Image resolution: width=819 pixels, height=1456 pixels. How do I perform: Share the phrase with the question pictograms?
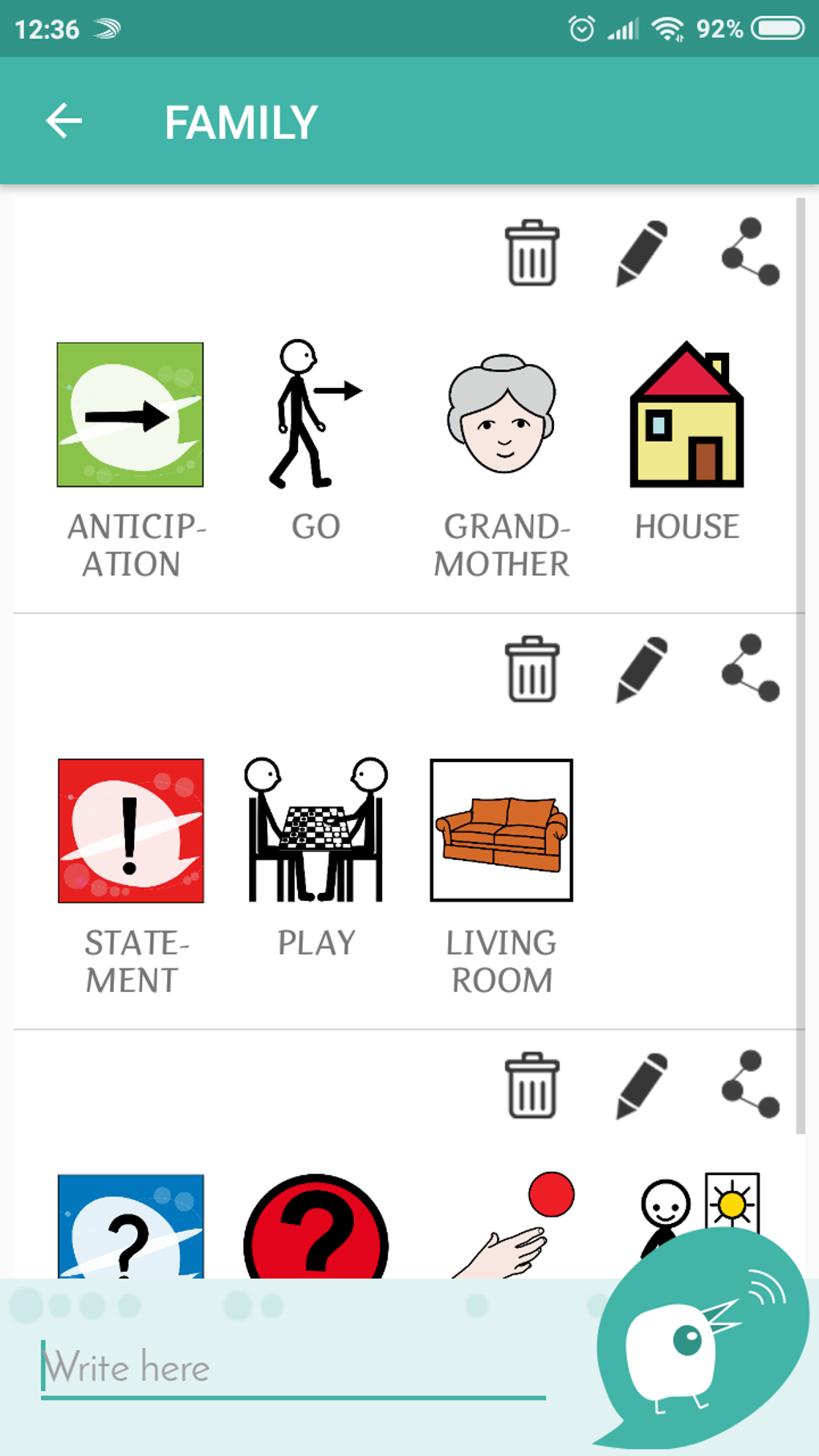(750, 1084)
